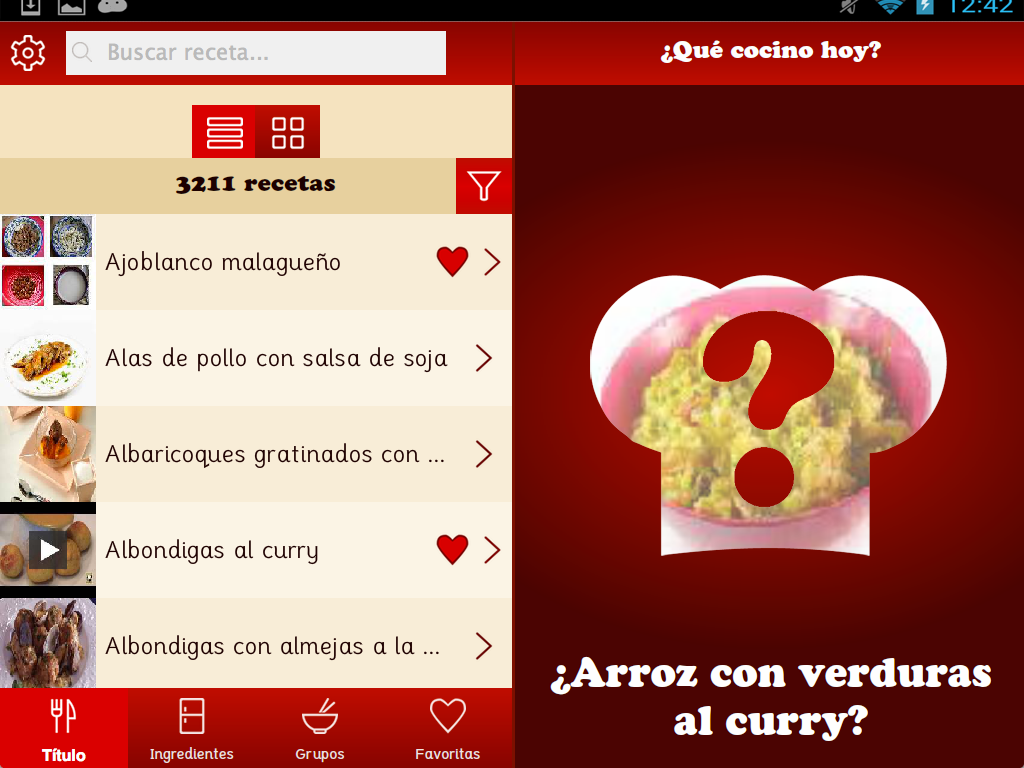Toggle favorite heart on Albondigas al curry
The image size is (1024, 768).
point(452,550)
